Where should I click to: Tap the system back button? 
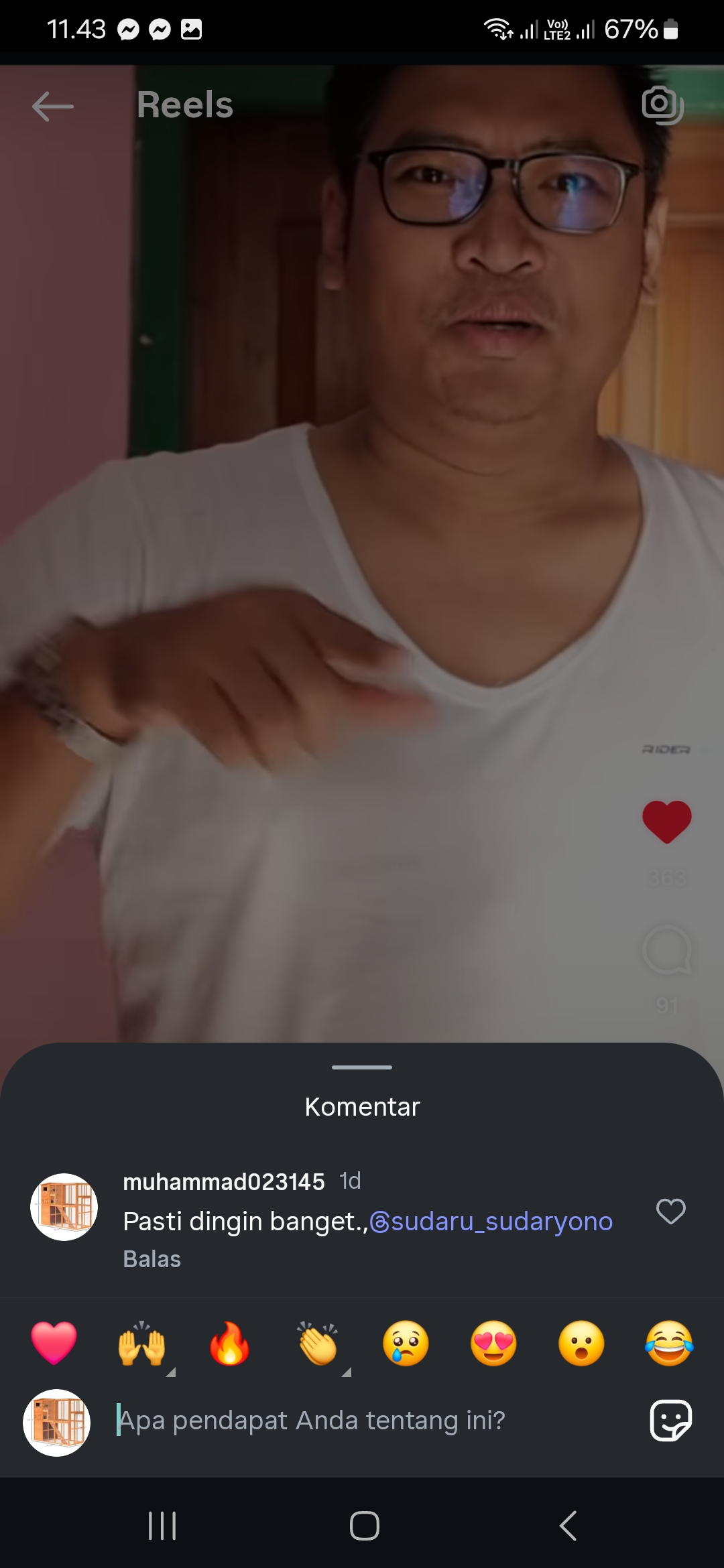(x=568, y=1526)
